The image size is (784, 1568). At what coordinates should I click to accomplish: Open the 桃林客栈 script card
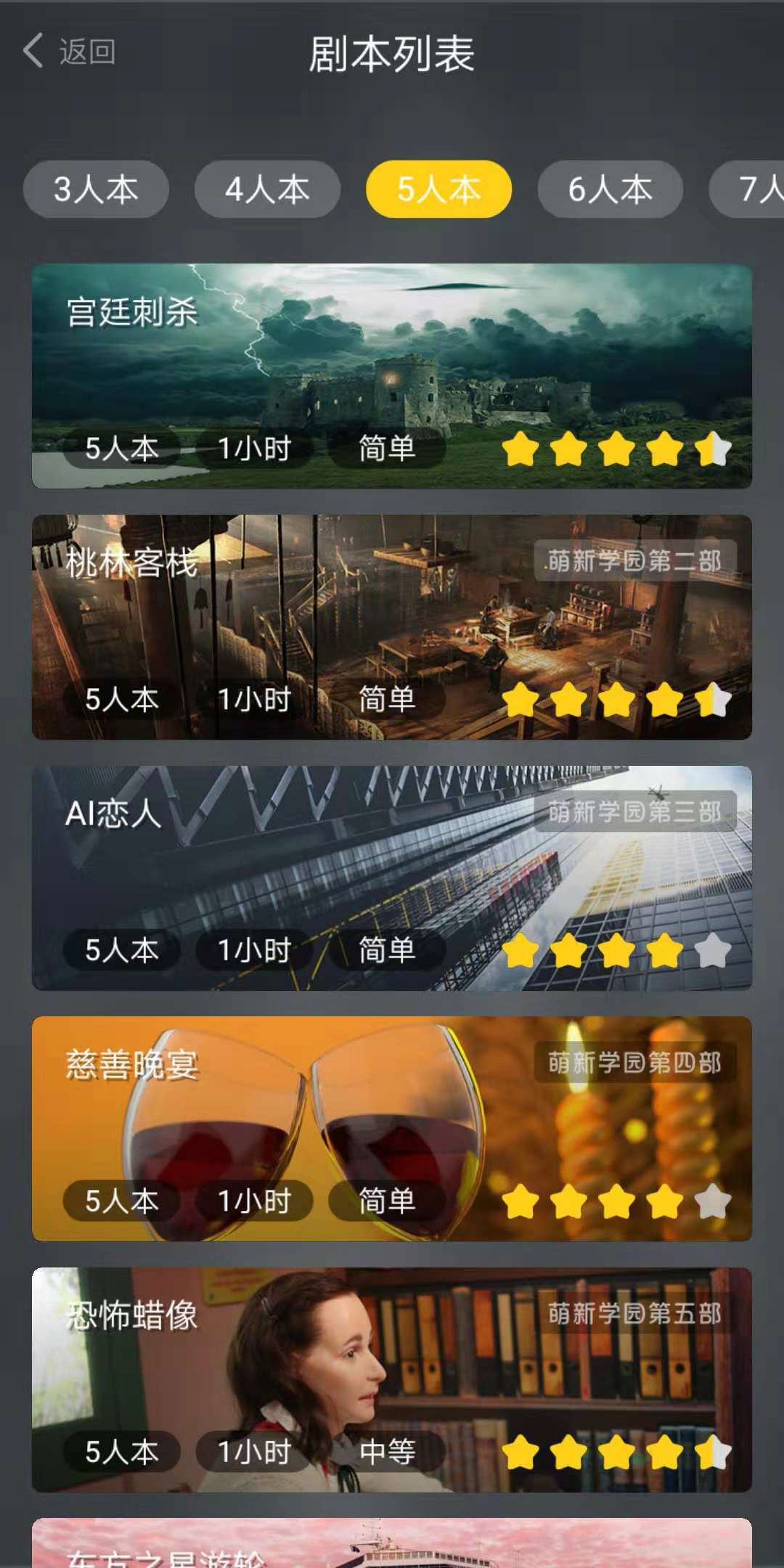click(x=392, y=626)
